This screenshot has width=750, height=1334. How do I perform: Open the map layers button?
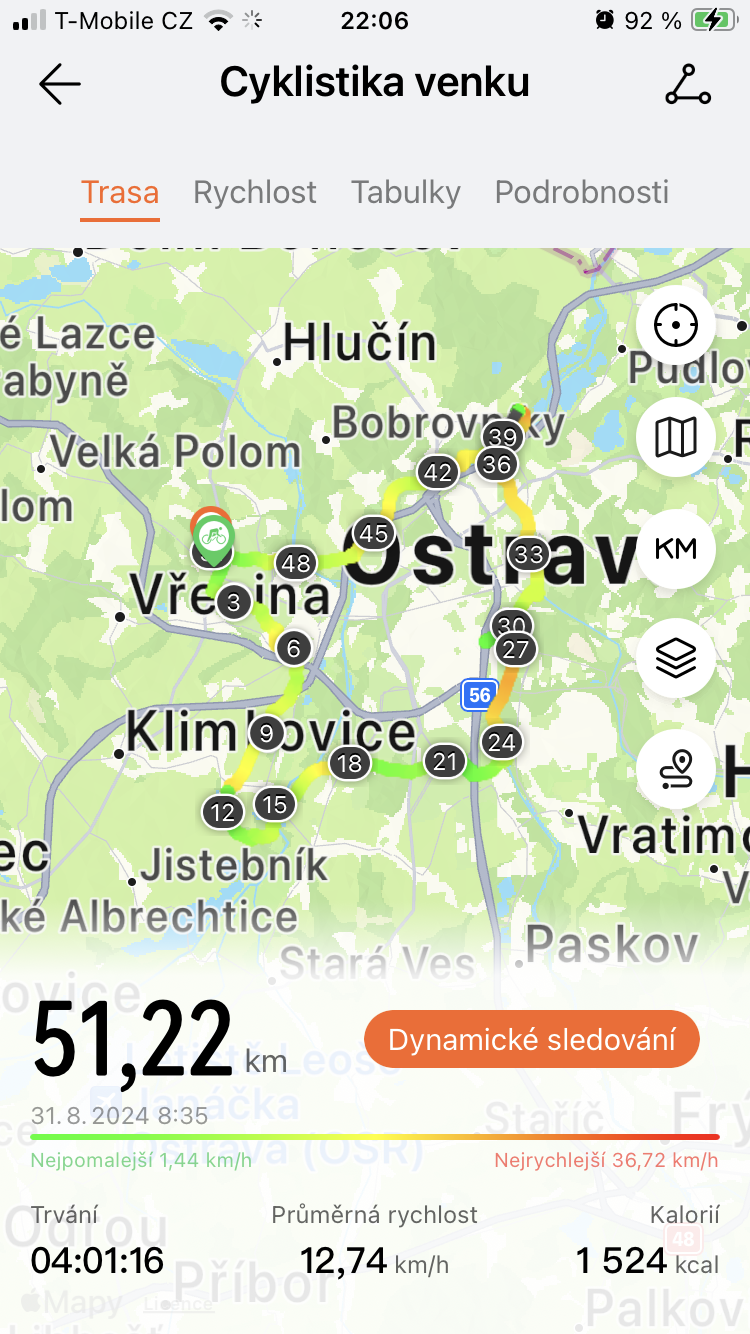[676, 659]
